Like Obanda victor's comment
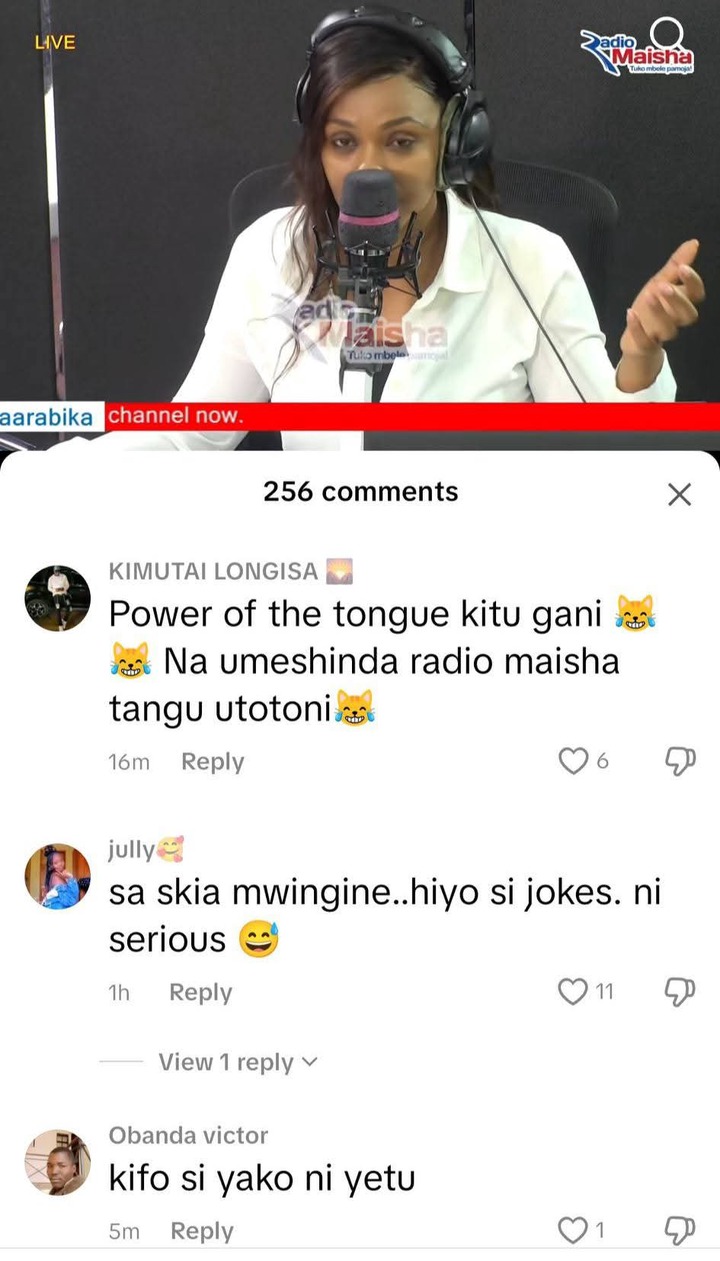This screenshot has height=1261, width=720. coord(573,1232)
